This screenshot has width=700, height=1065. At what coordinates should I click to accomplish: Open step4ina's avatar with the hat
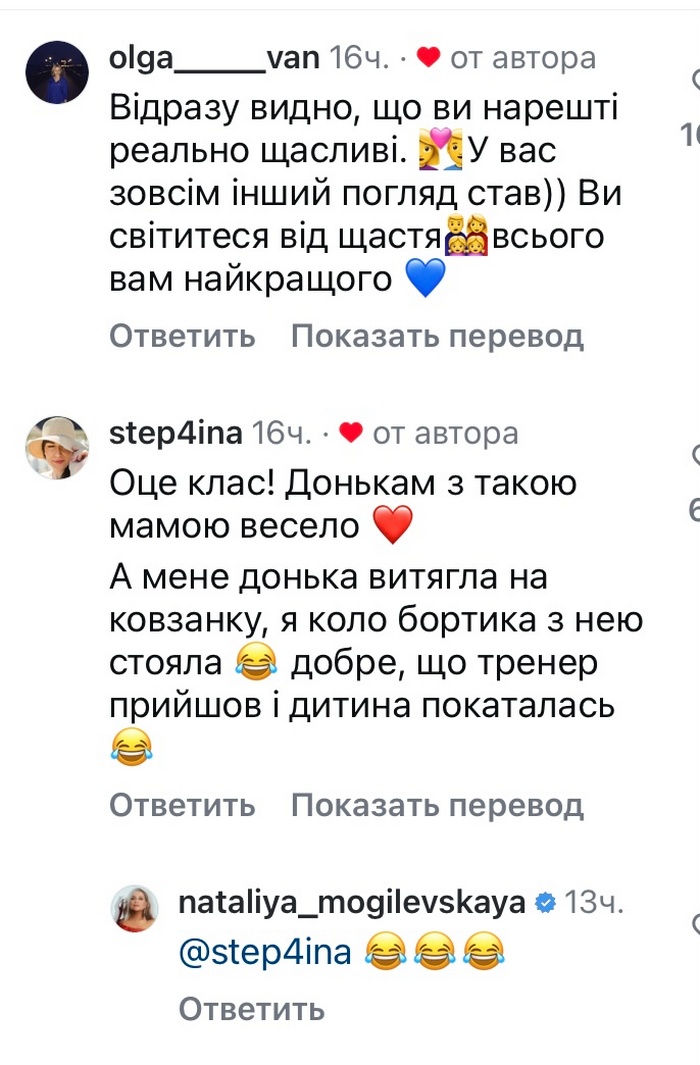(57, 447)
